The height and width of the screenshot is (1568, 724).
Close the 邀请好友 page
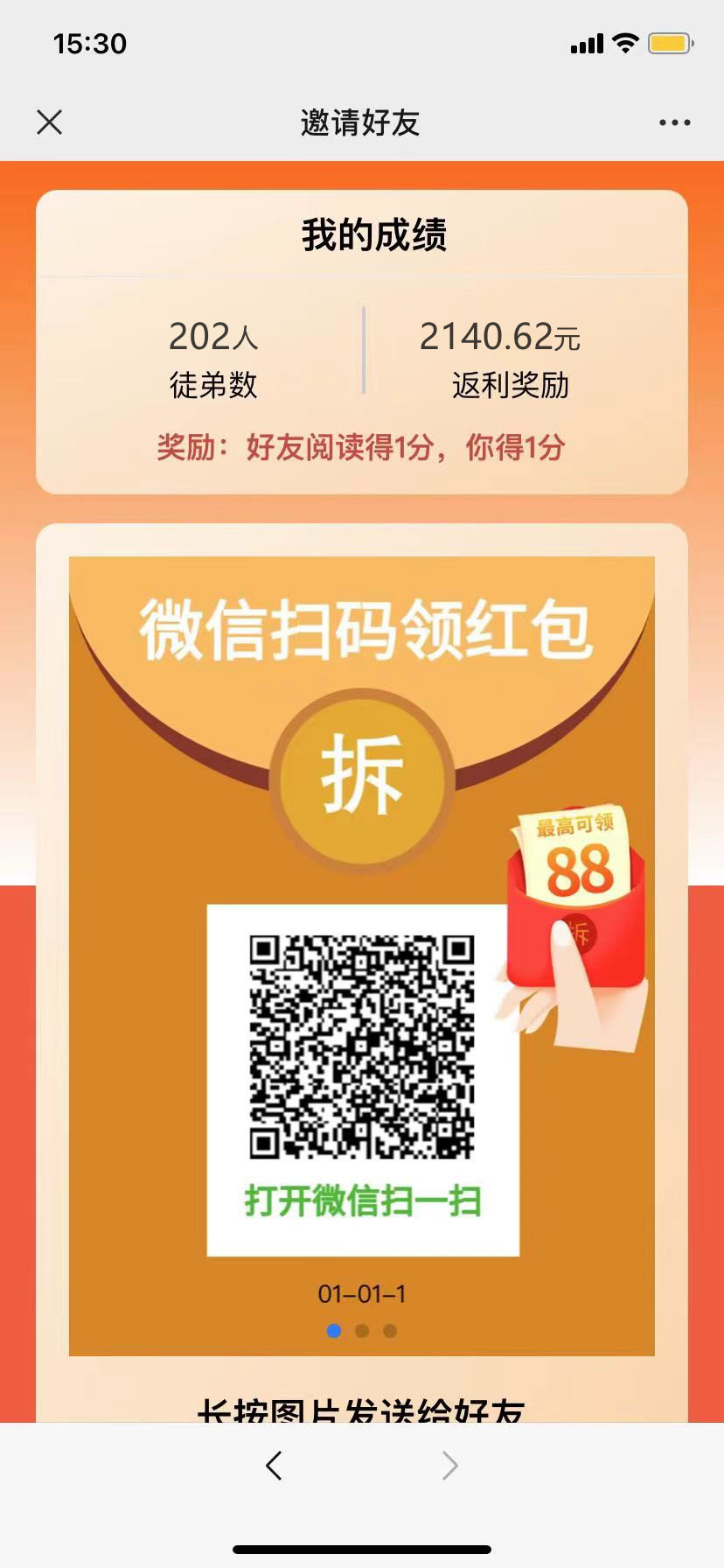pos(50,122)
